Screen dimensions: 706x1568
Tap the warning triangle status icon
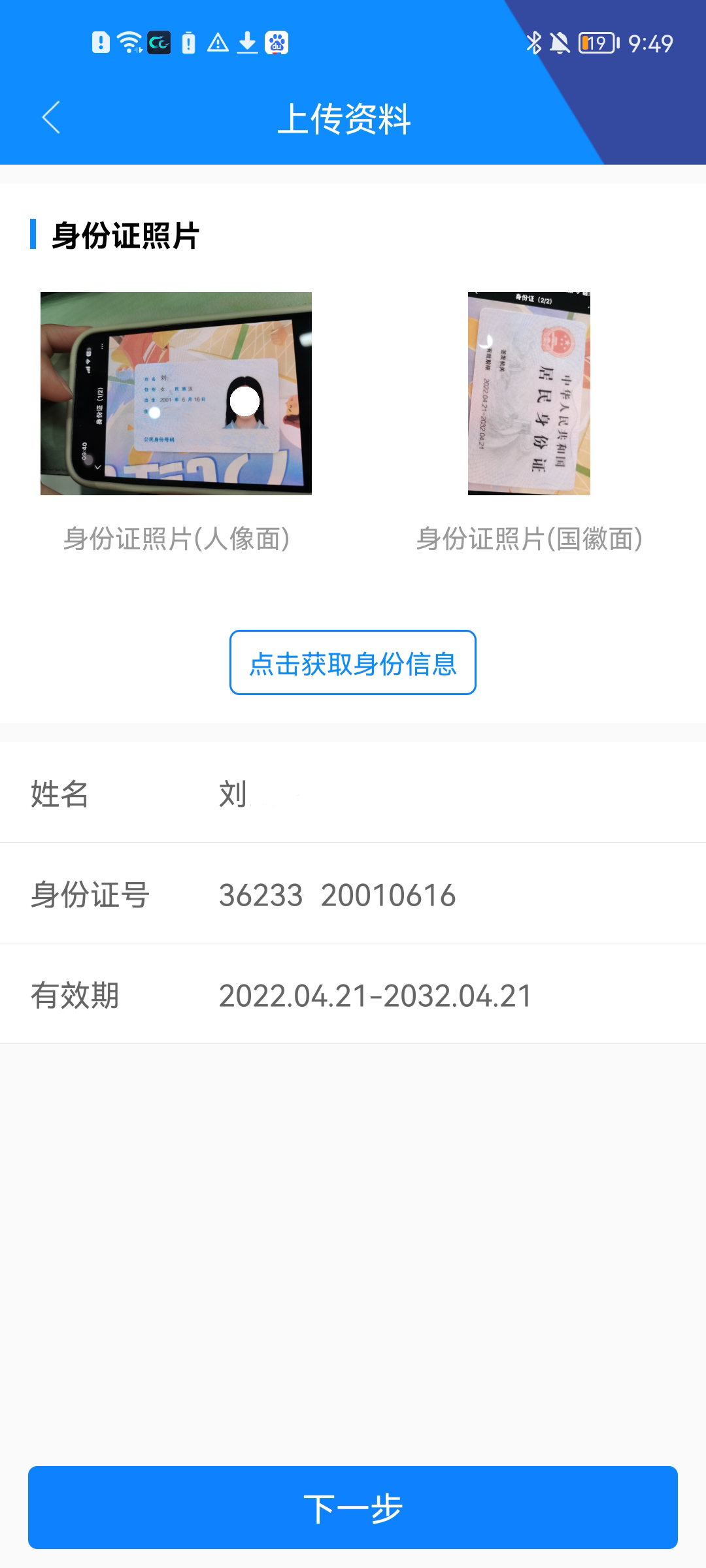(218, 43)
